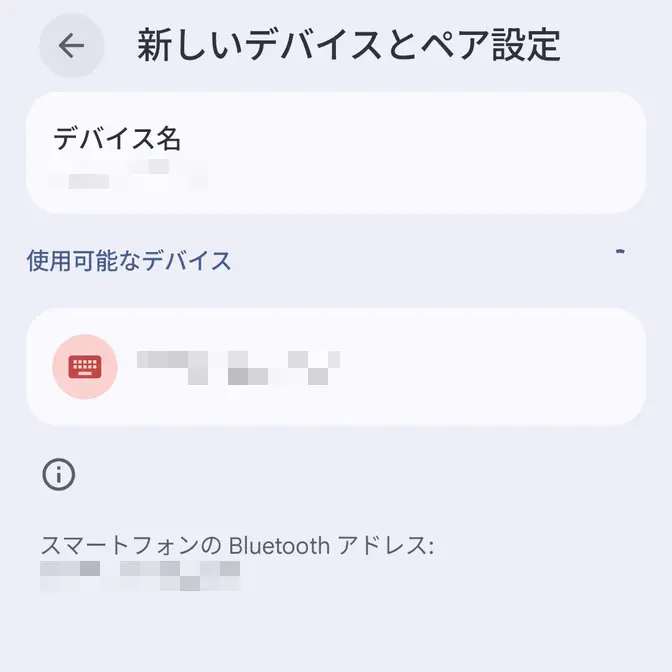Go back from the pairing screen
The width and height of the screenshot is (672, 672).
pos(71,46)
